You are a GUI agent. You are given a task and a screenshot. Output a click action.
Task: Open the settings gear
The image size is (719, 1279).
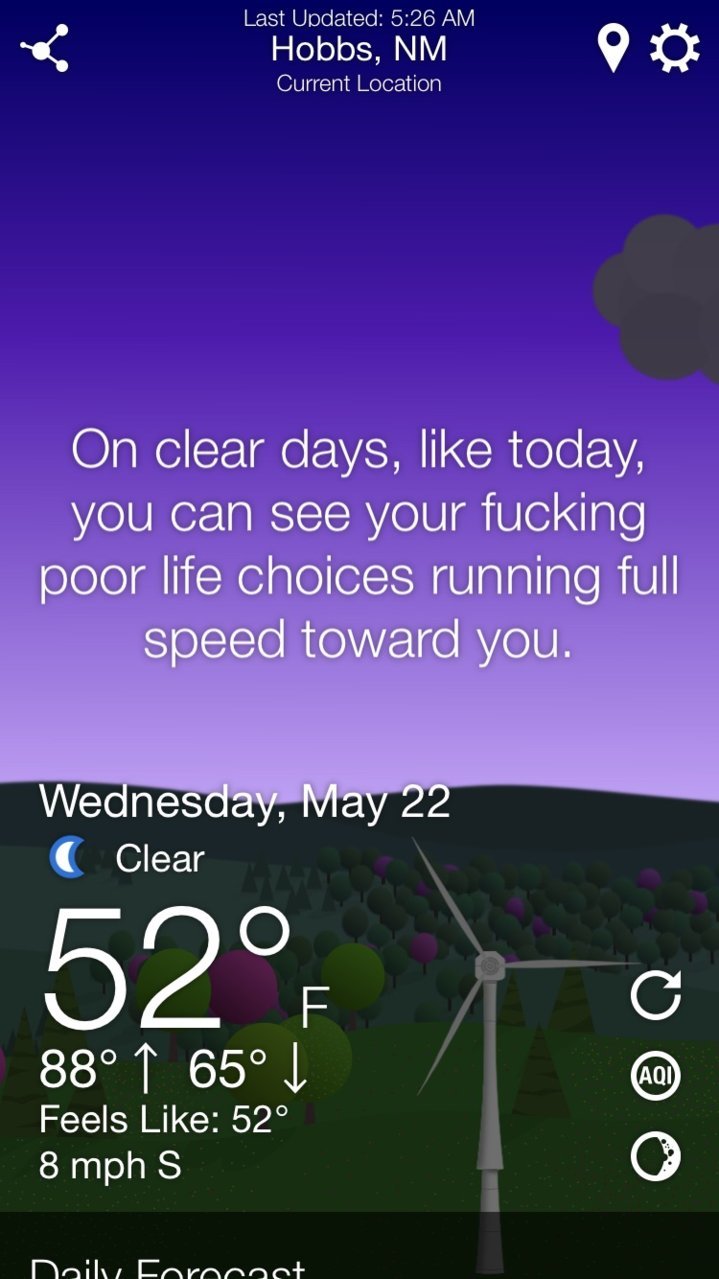(x=674, y=48)
